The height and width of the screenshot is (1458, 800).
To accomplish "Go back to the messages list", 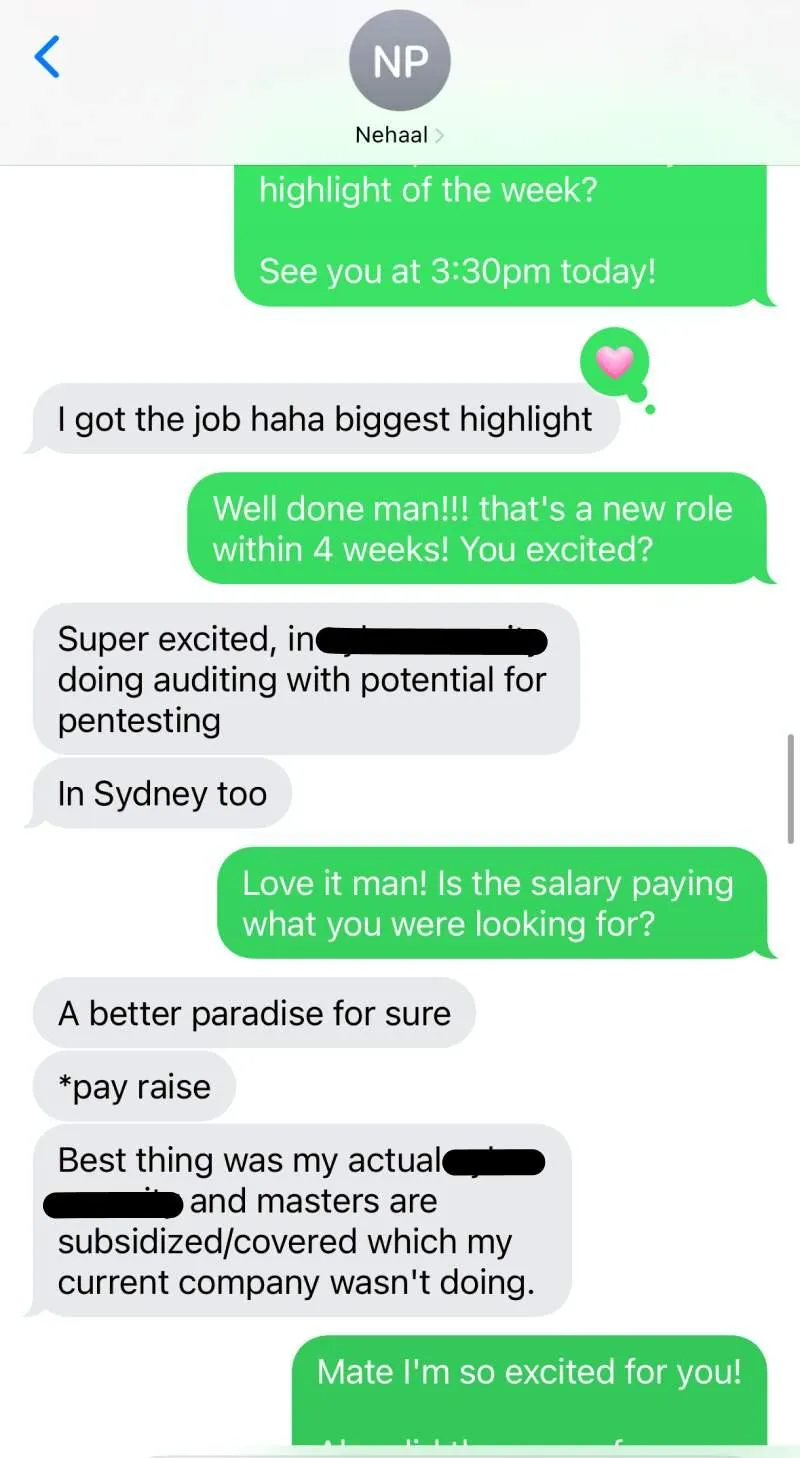I will [x=47, y=57].
